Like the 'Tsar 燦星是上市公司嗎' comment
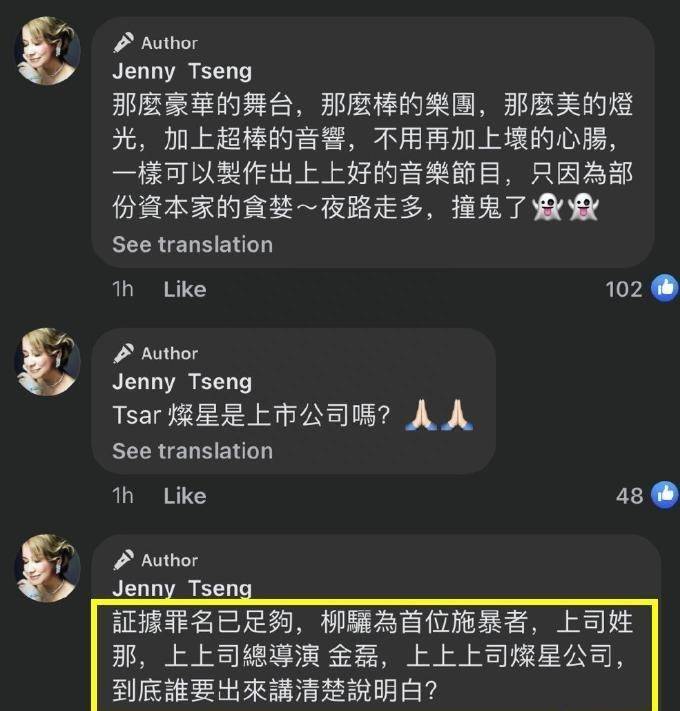 pyautogui.click(x=185, y=496)
